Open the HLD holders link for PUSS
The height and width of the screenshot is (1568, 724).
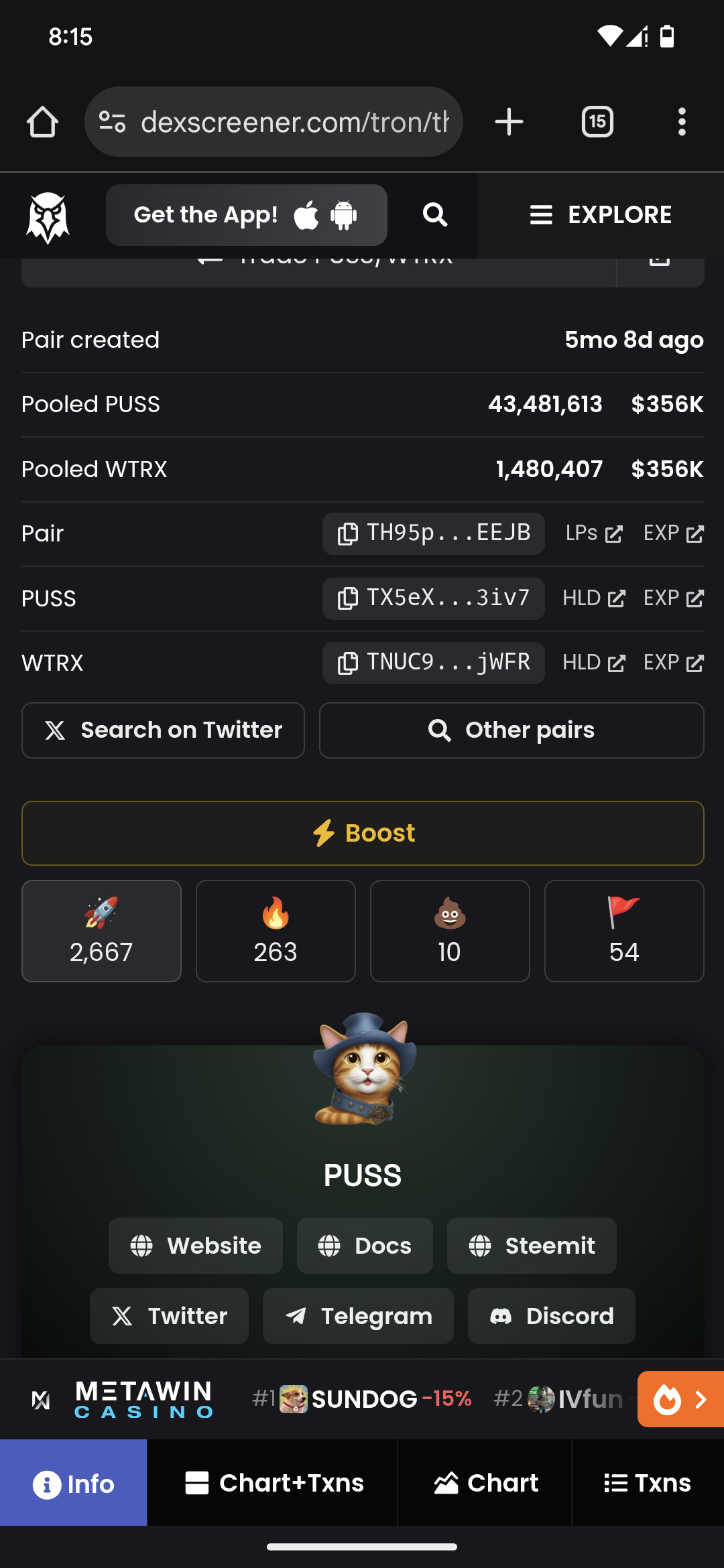click(x=594, y=598)
